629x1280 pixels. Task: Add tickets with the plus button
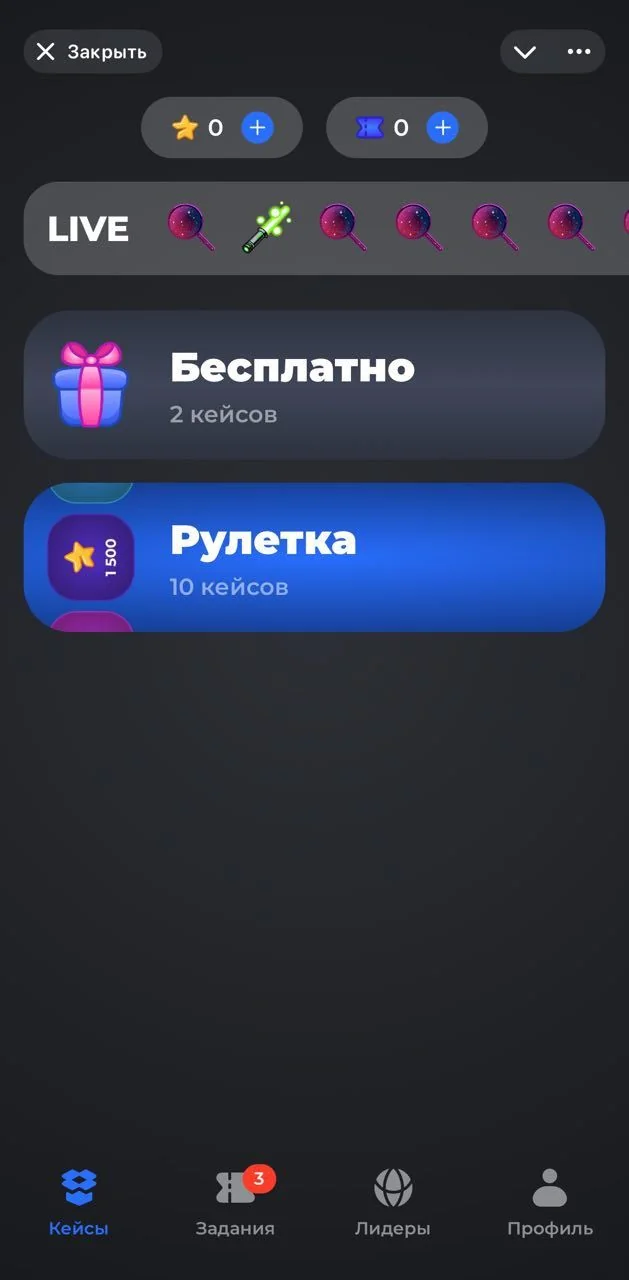click(443, 128)
